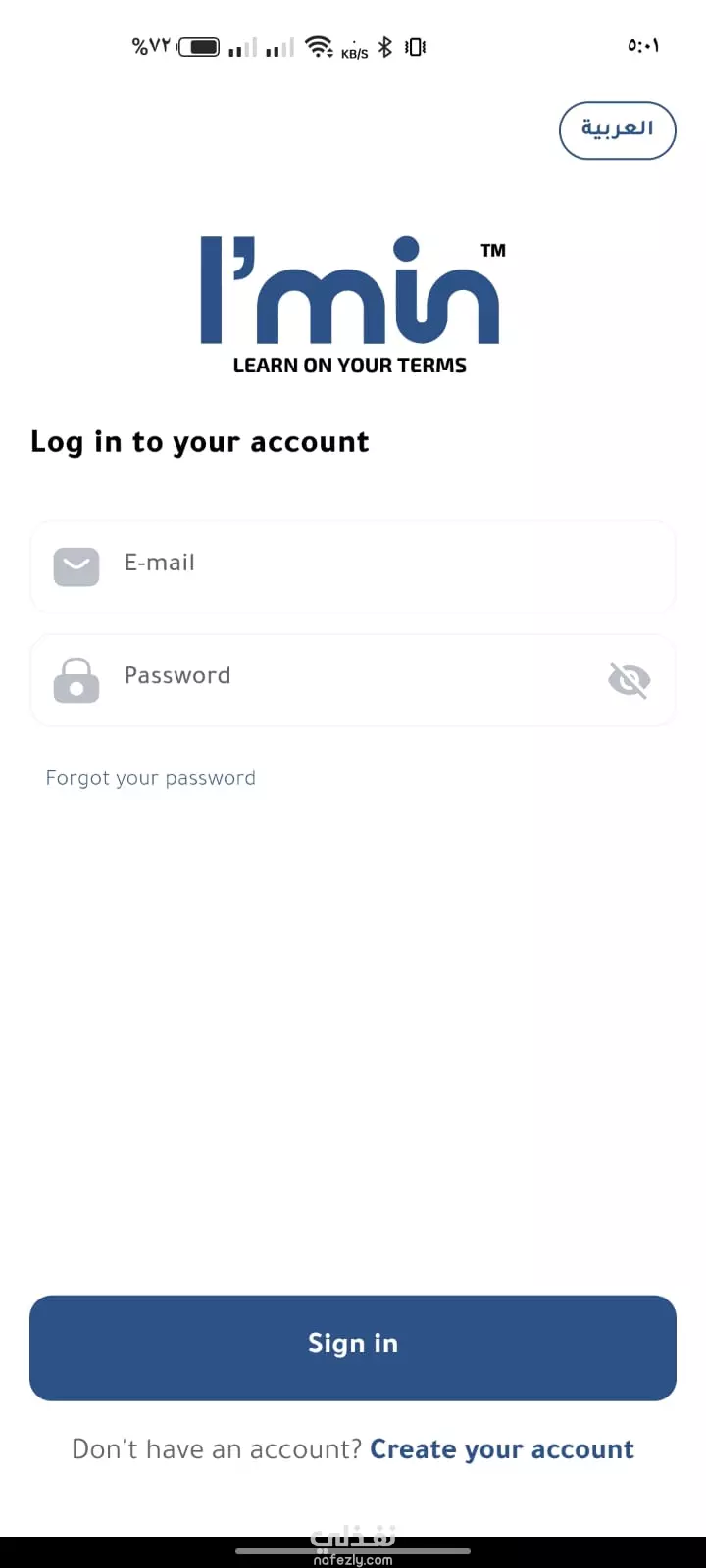The image size is (706, 1568).
Task: Open Create your account
Action: click(502, 1449)
